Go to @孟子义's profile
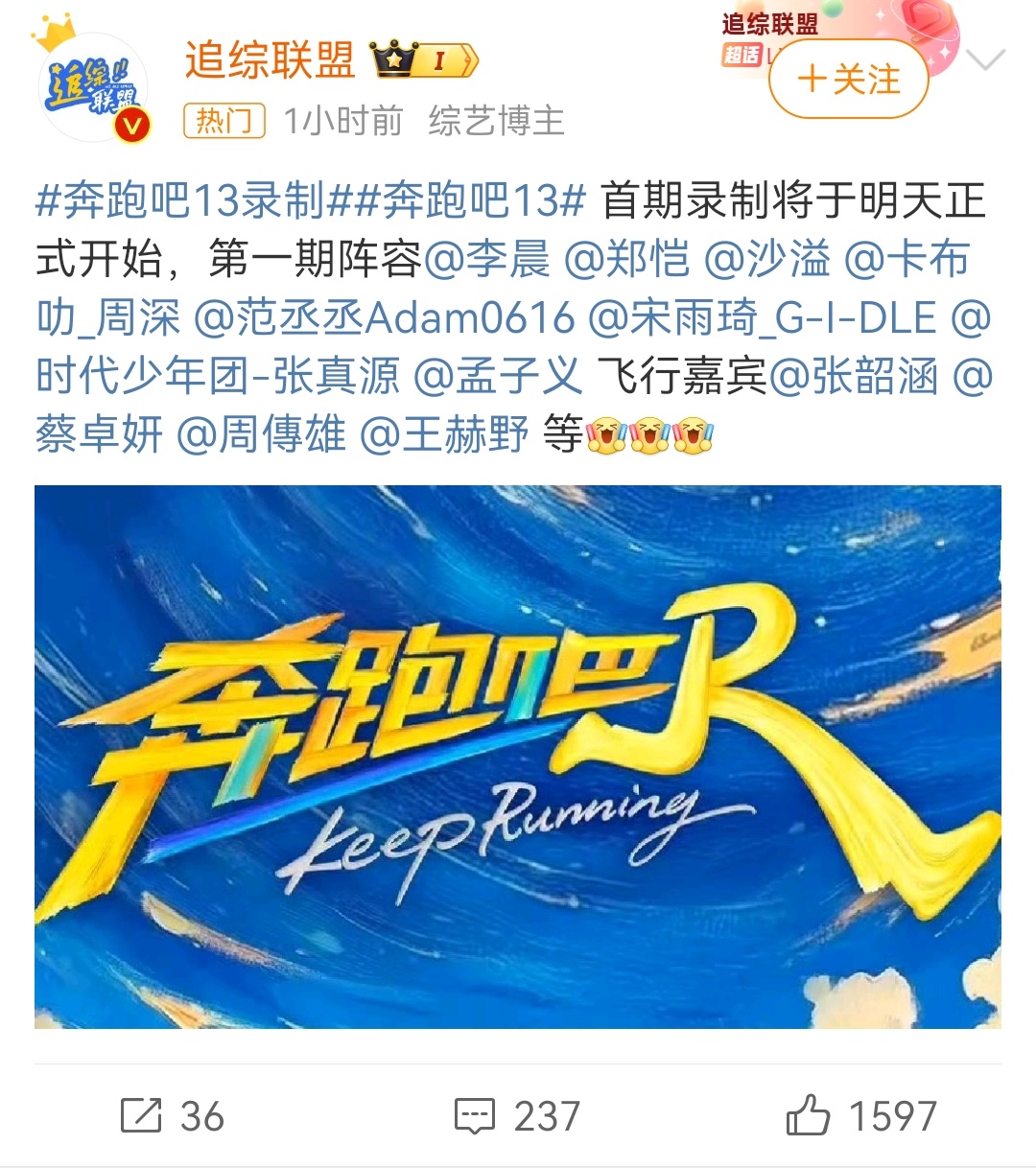 [498, 377]
